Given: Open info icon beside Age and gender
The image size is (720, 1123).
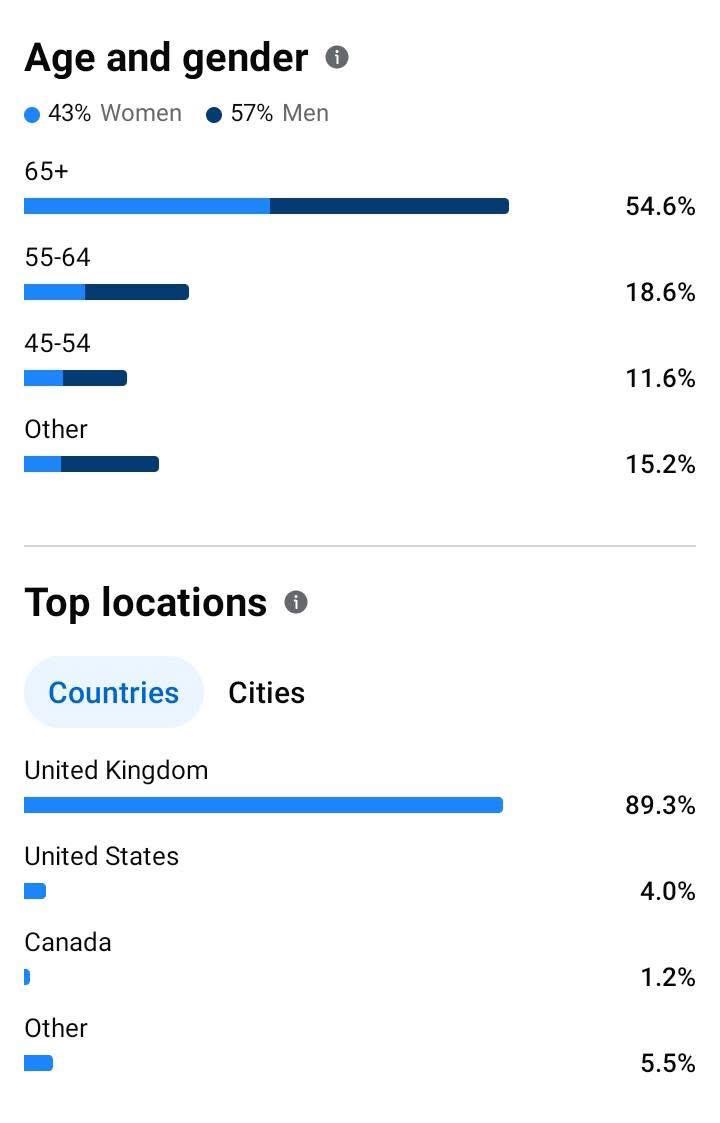Looking at the screenshot, I should (337, 58).
